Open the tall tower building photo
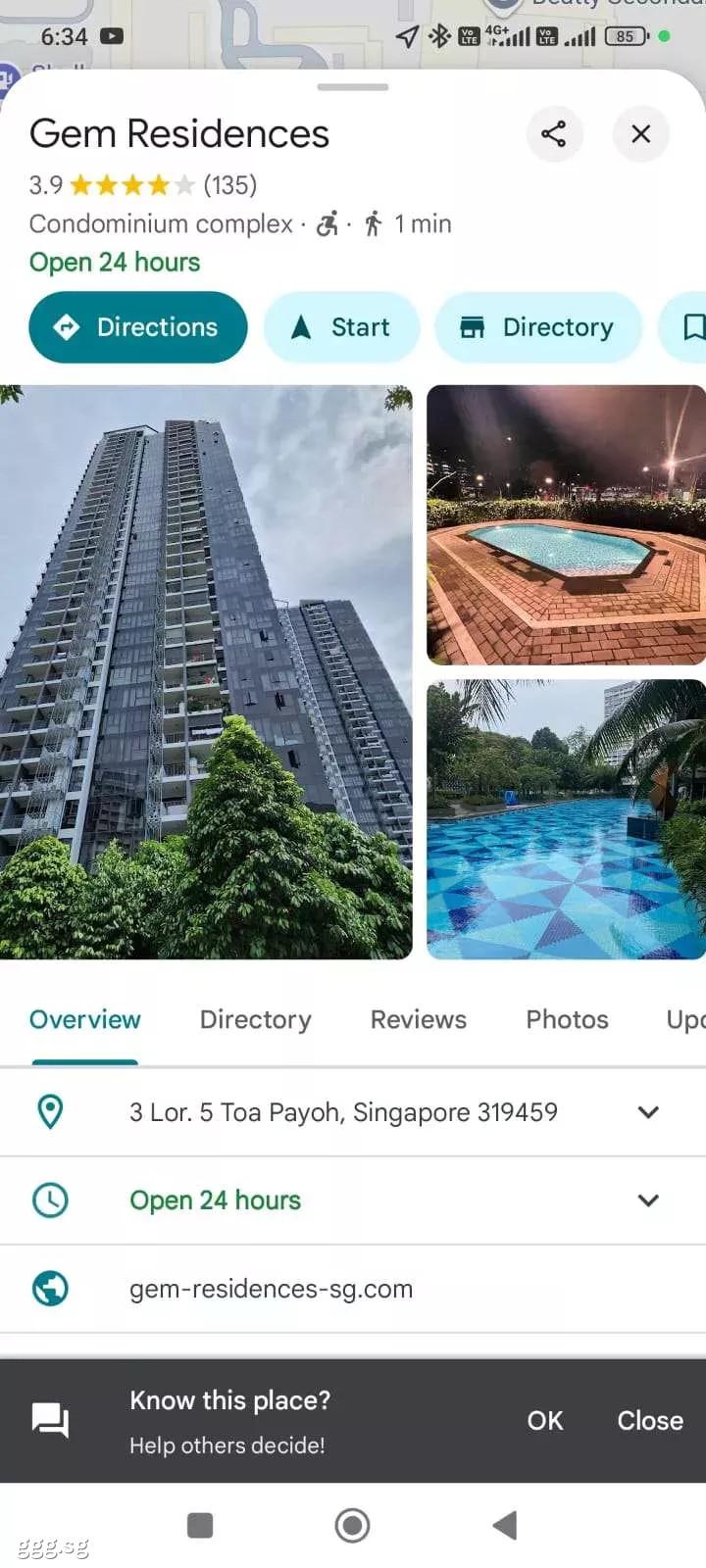 [206, 672]
